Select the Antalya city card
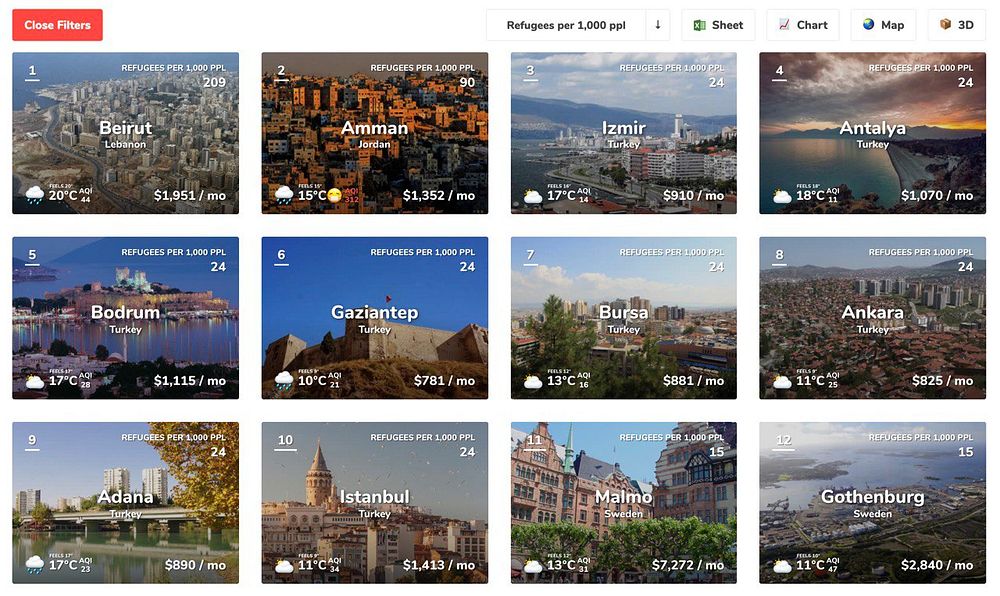Screen dimensions: 1000x596 coord(872,133)
